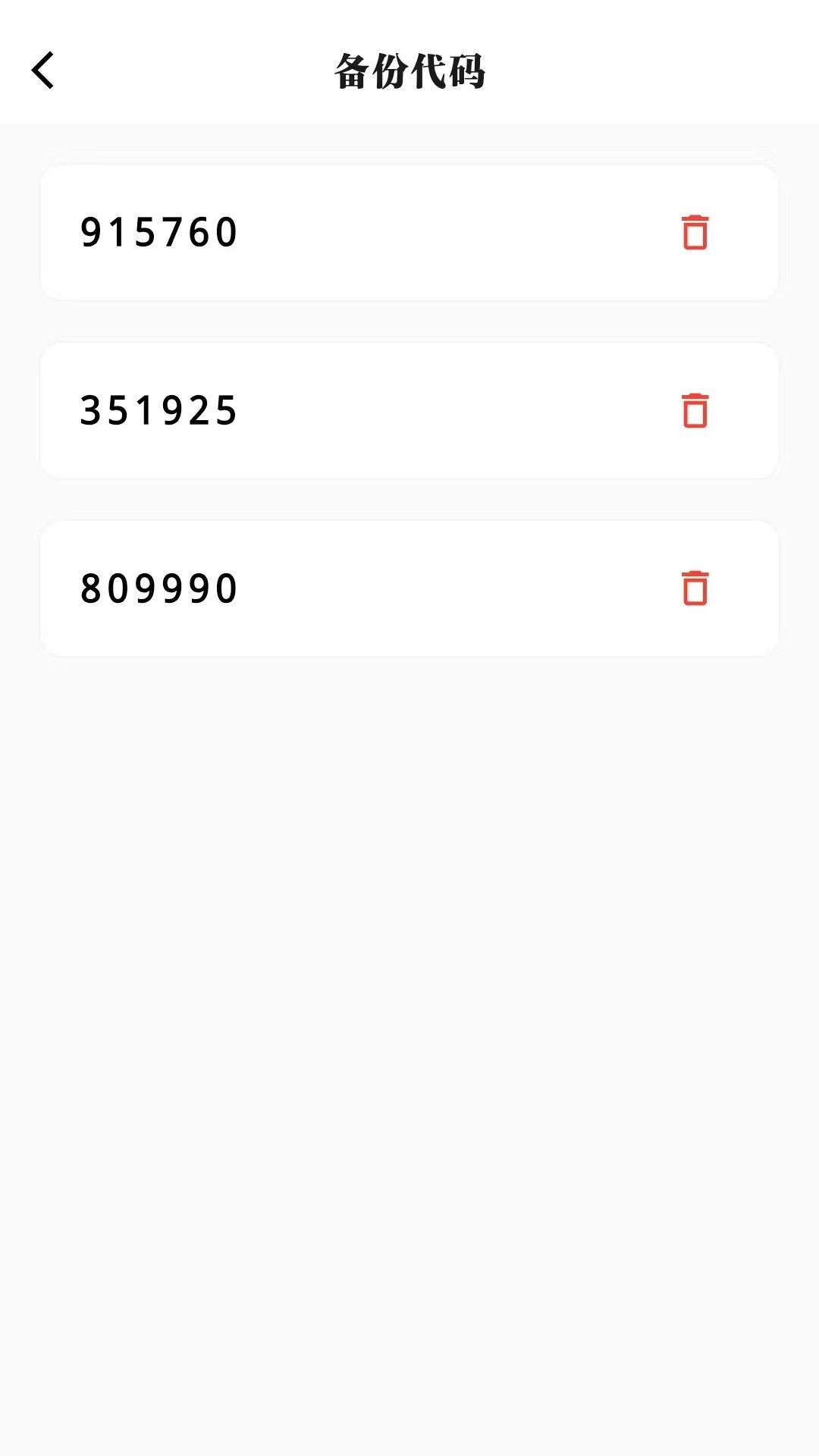This screenshot has height=1456, width=819.
Task: Remove backup code 809990 via trash icon
Action: click(x=695, y=588)
